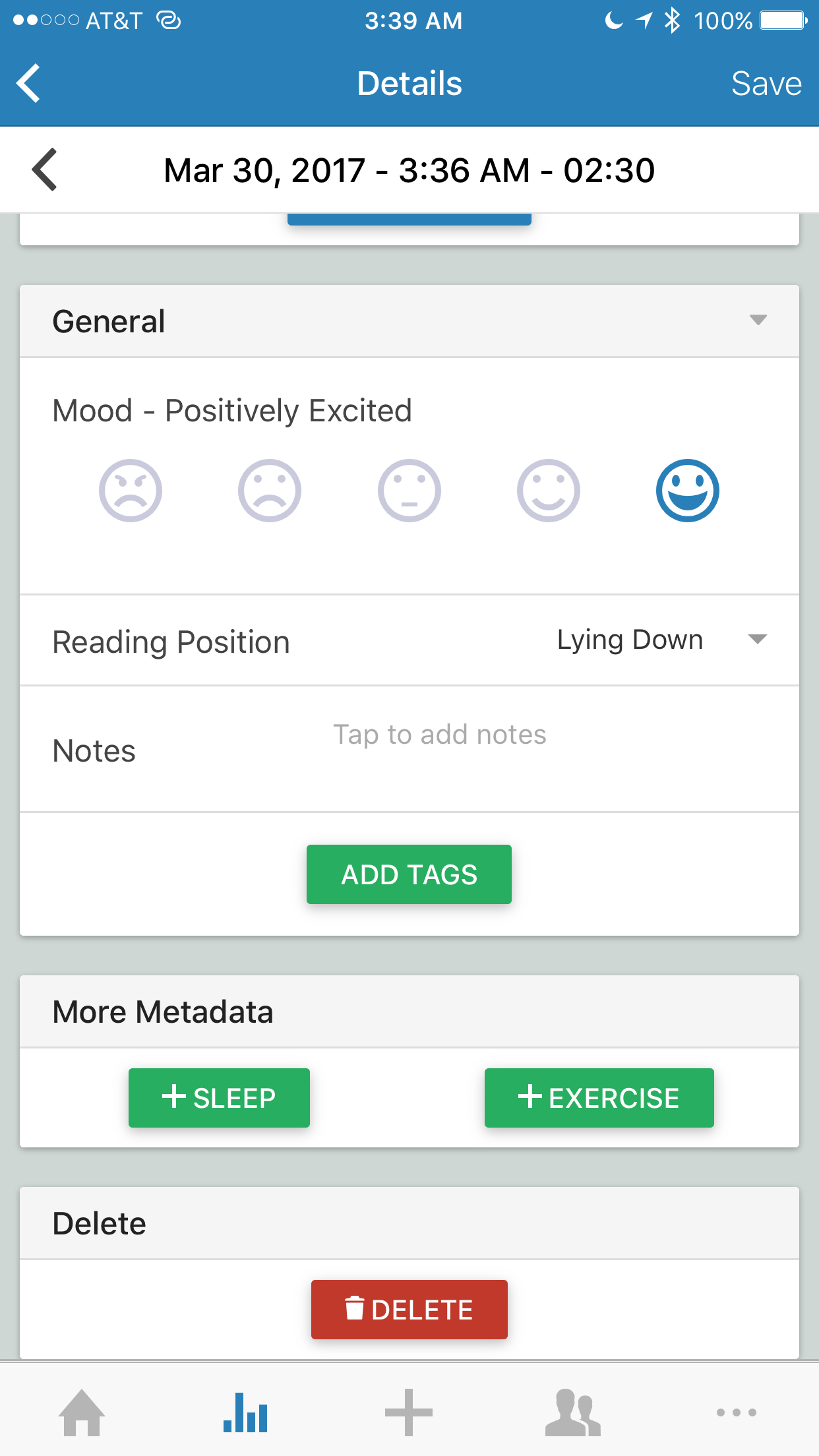The image size is (819, 1456).
Task: Collapse the General section
Action: point(758,320)
